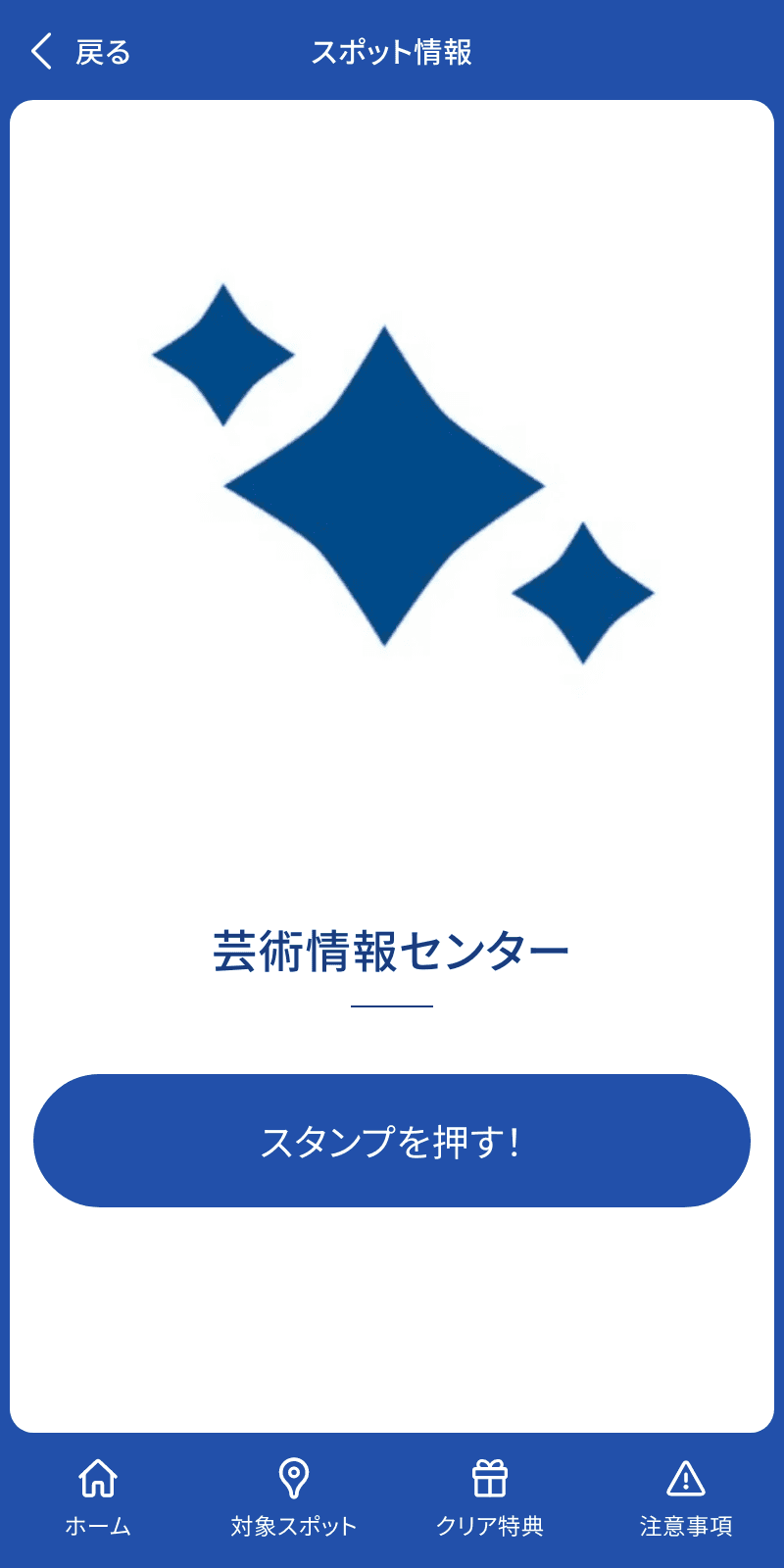This screenshot has width=784, height=1568.
Task: Tap スタンプを押す! button
Action: (x=392, y=1141)
